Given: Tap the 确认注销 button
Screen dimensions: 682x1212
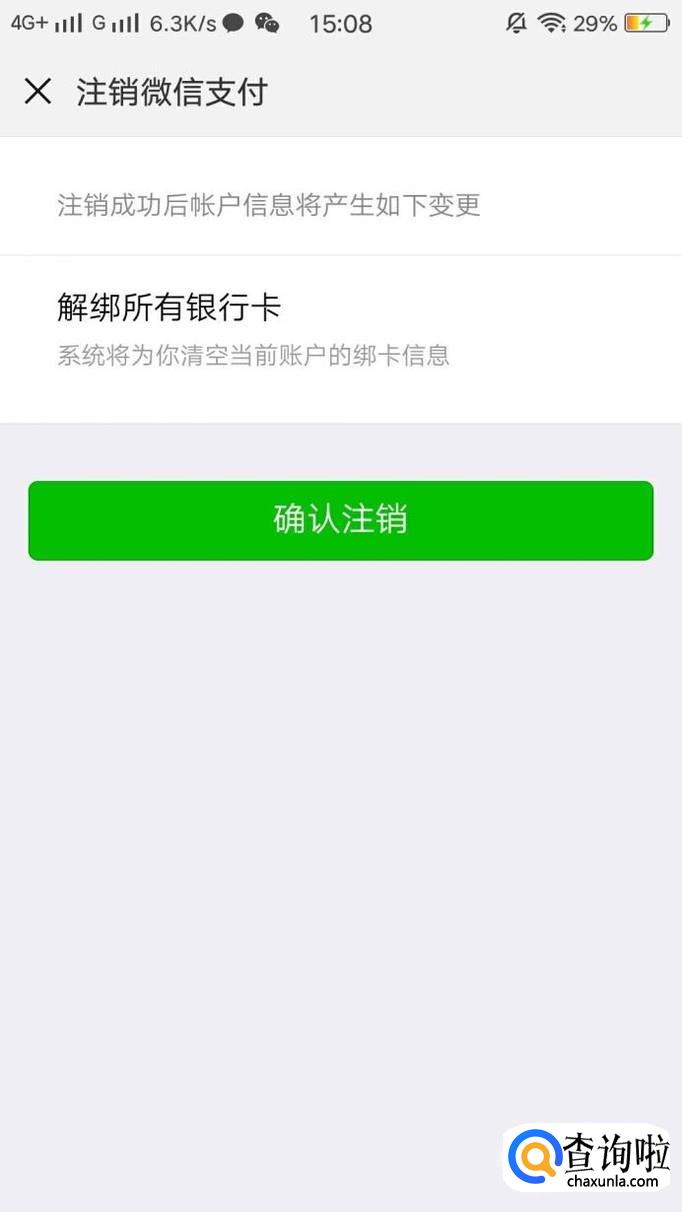Looking at the screenshot, I should (x=340, y=520).
